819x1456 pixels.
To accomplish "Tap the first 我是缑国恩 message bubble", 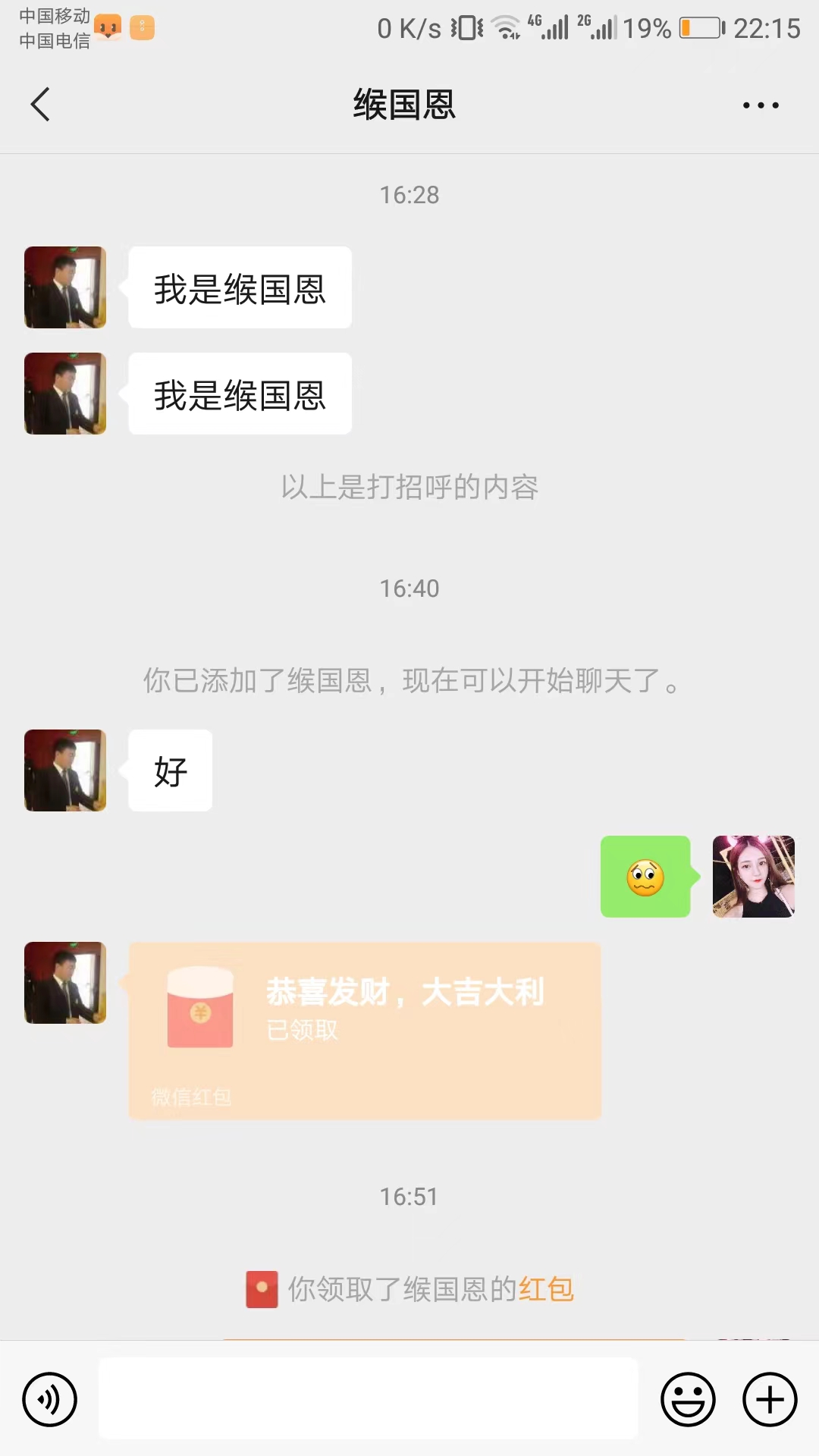I will (240, 288).
